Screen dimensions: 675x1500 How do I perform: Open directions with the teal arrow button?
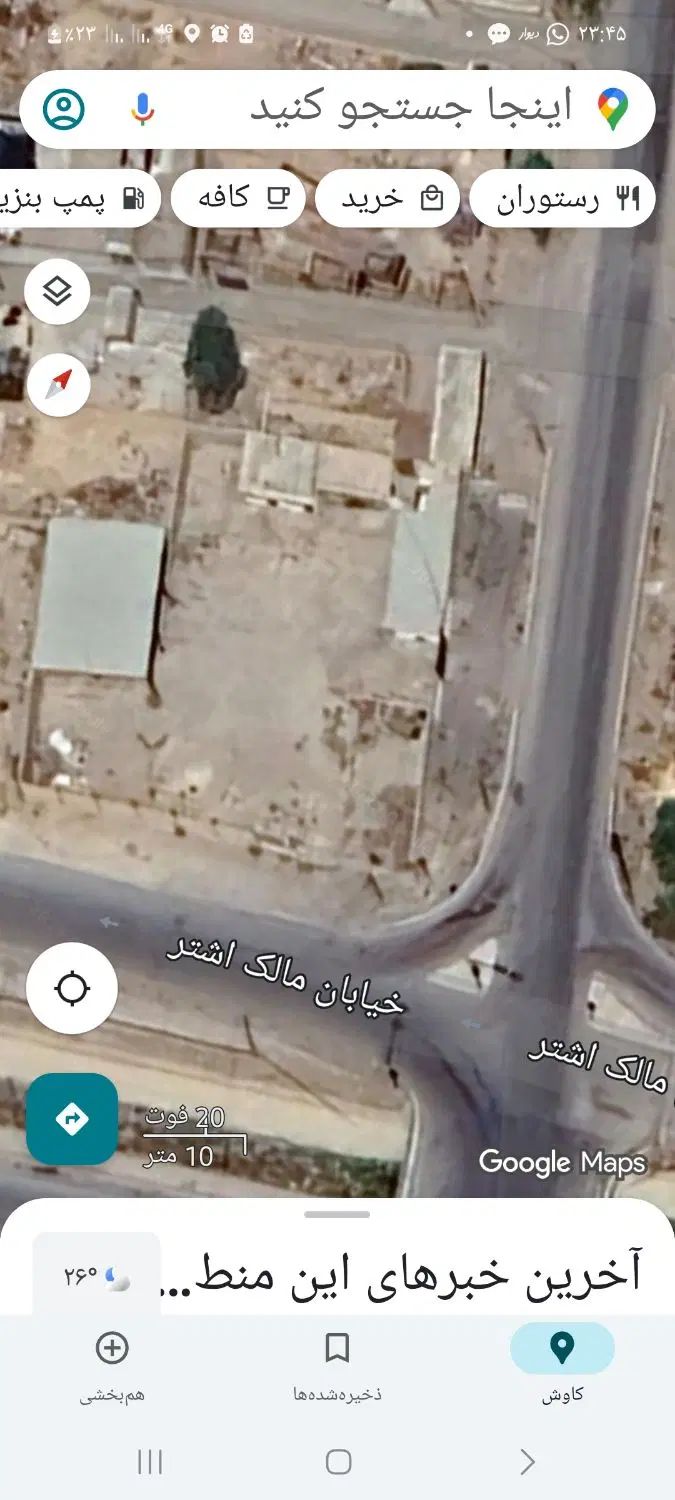pyautogui.click(x=72, y=1118)
